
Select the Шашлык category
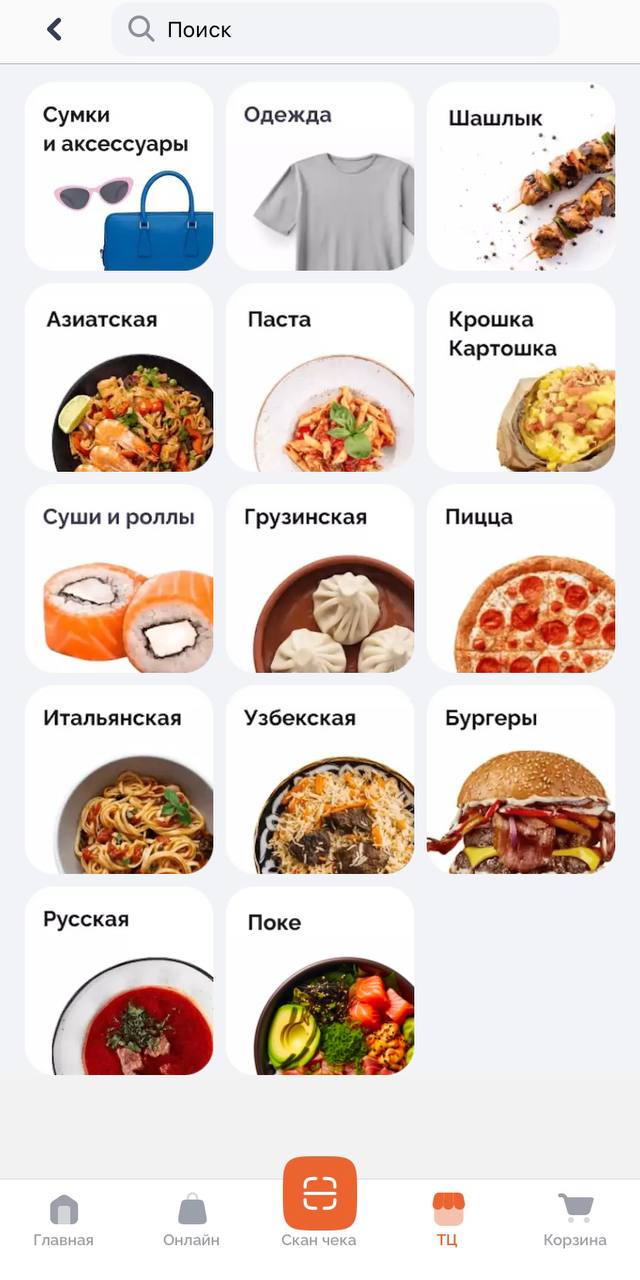pos(521,176)
